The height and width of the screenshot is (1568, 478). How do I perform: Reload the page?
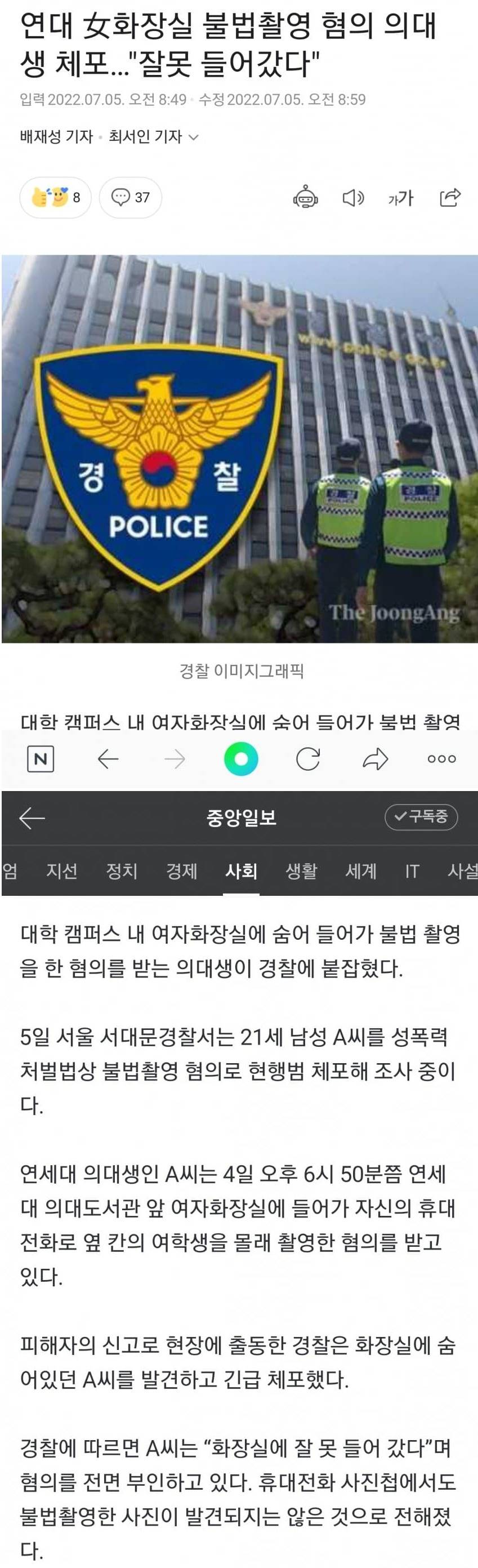pos(308,758)
